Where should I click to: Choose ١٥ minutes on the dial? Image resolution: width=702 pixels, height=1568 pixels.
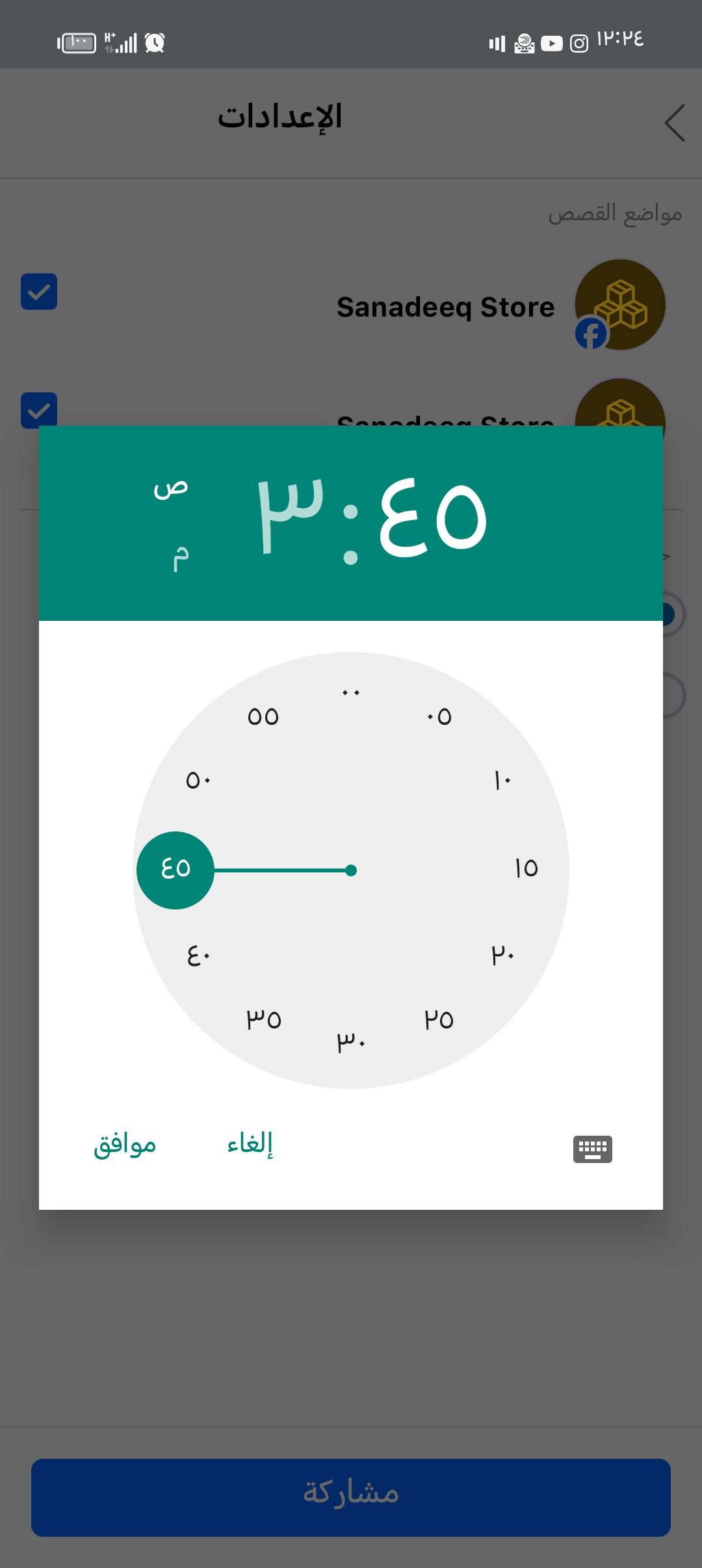point(526,869)
